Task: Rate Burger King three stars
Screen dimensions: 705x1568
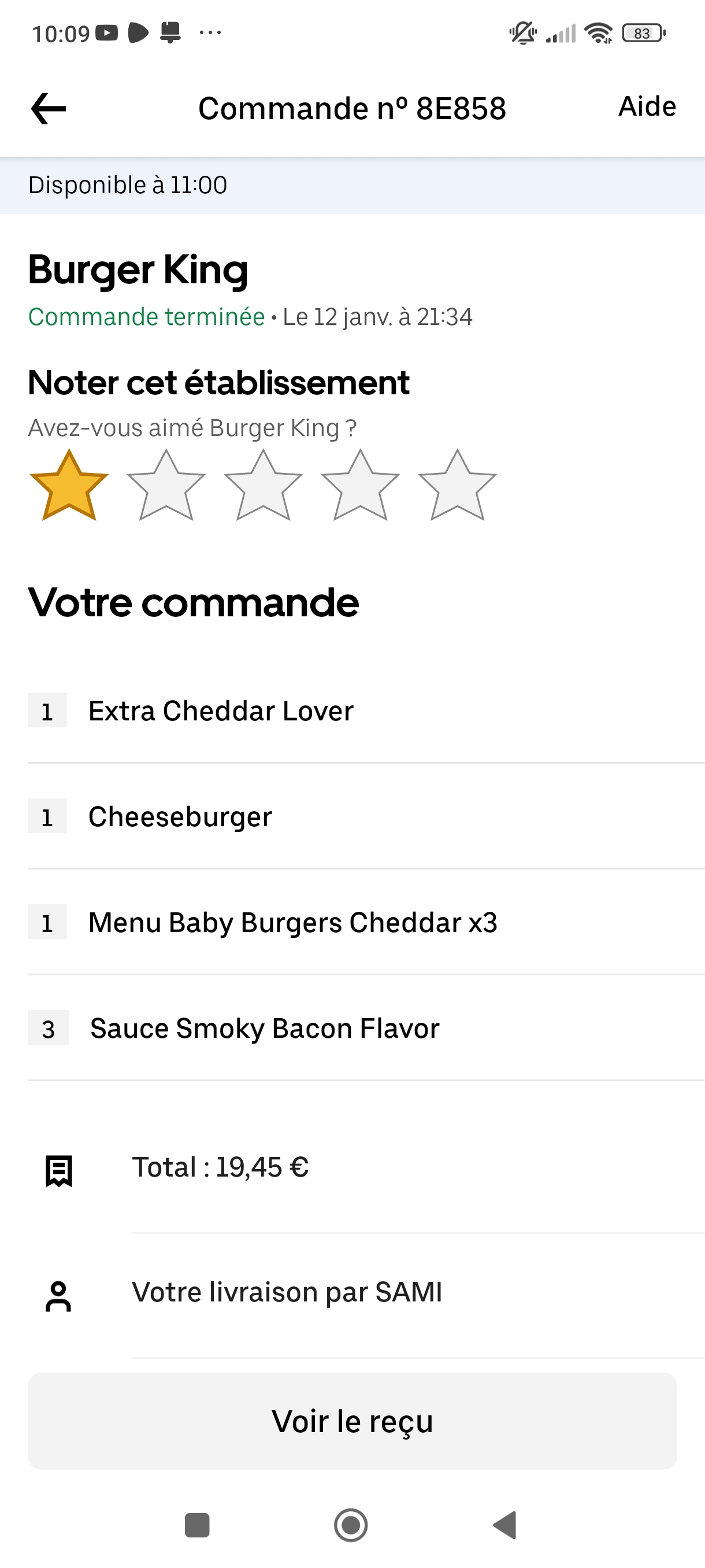Action: click(x=264, y=486)
